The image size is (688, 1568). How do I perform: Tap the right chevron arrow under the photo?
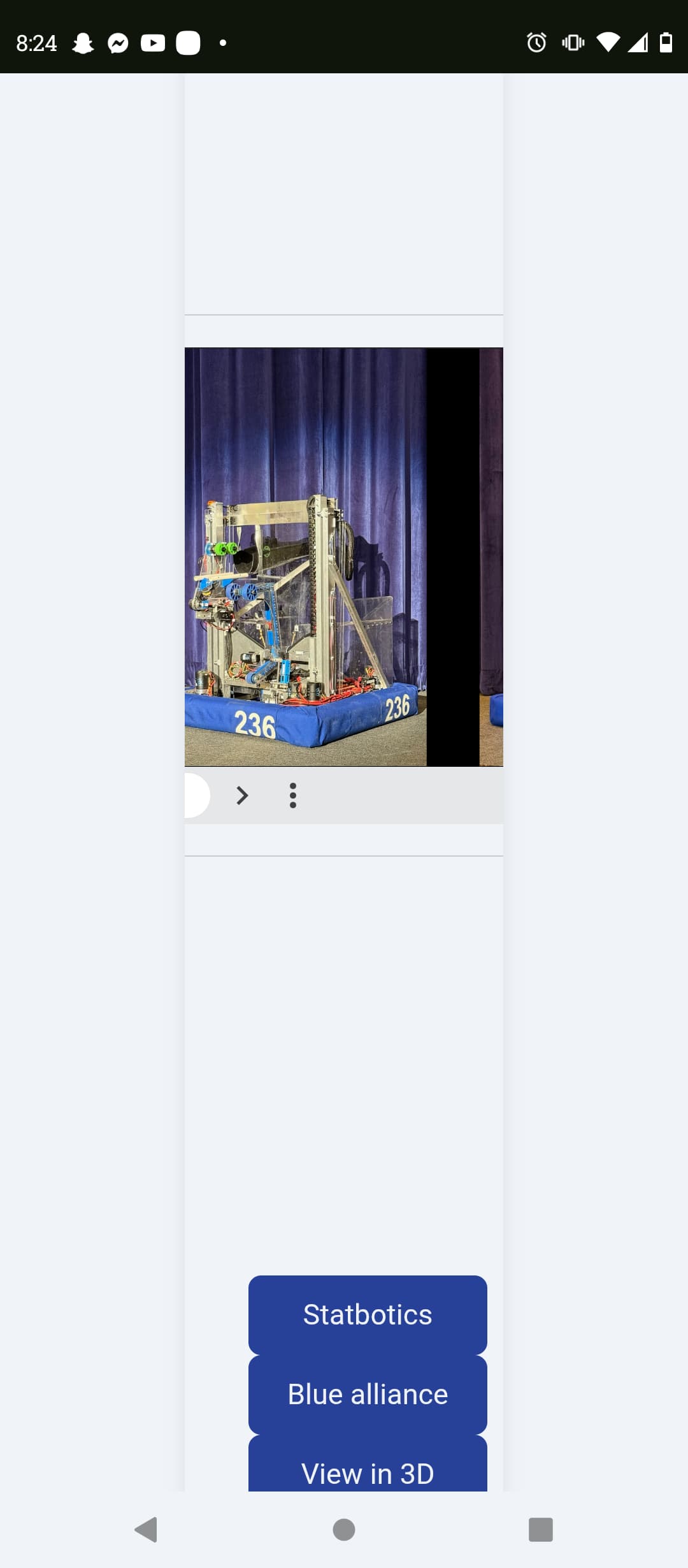pyautogui.click(x=242, y=795)
